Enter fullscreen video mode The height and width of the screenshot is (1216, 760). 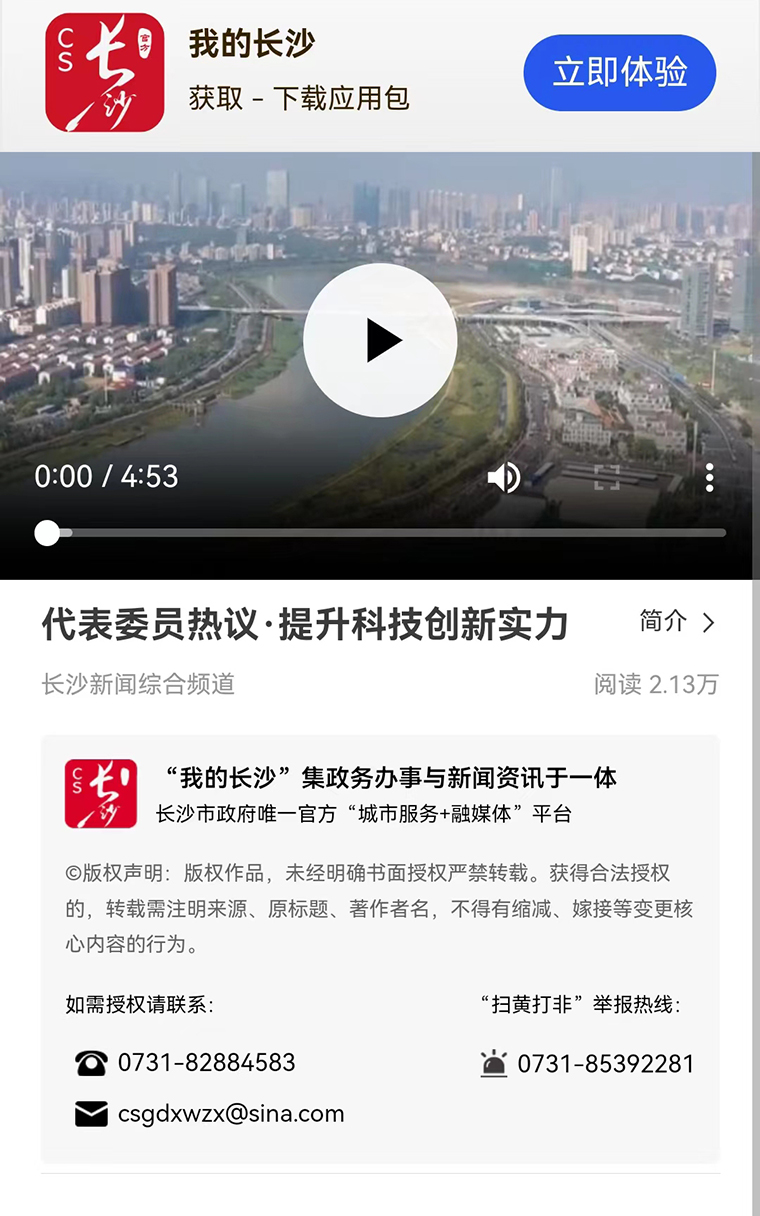[x=607, y=478]
